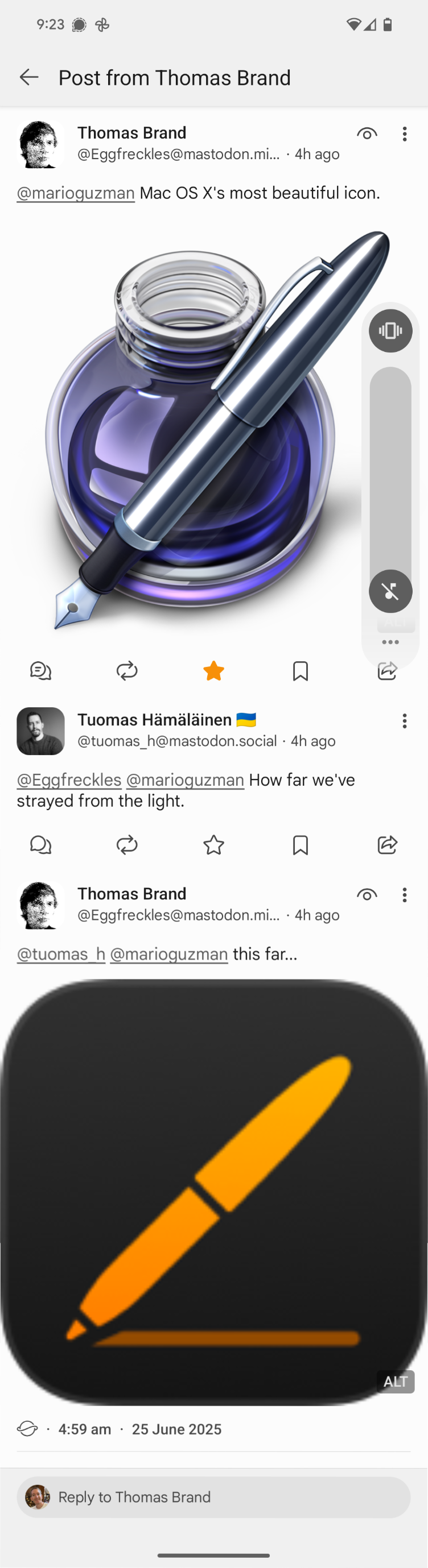Boost the Mac OS X icon post
The width and height of the screenshot is (428, 1568).
127,671
